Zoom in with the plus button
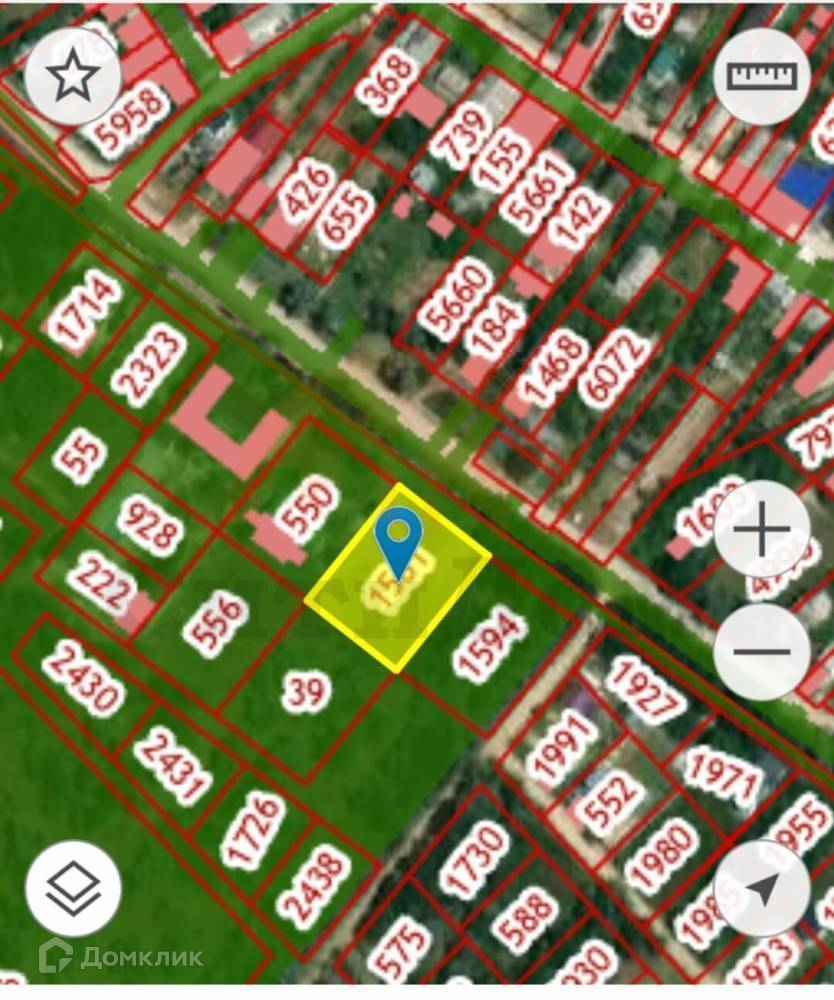This screenshot has height=1000, width=834. (761, 529)
